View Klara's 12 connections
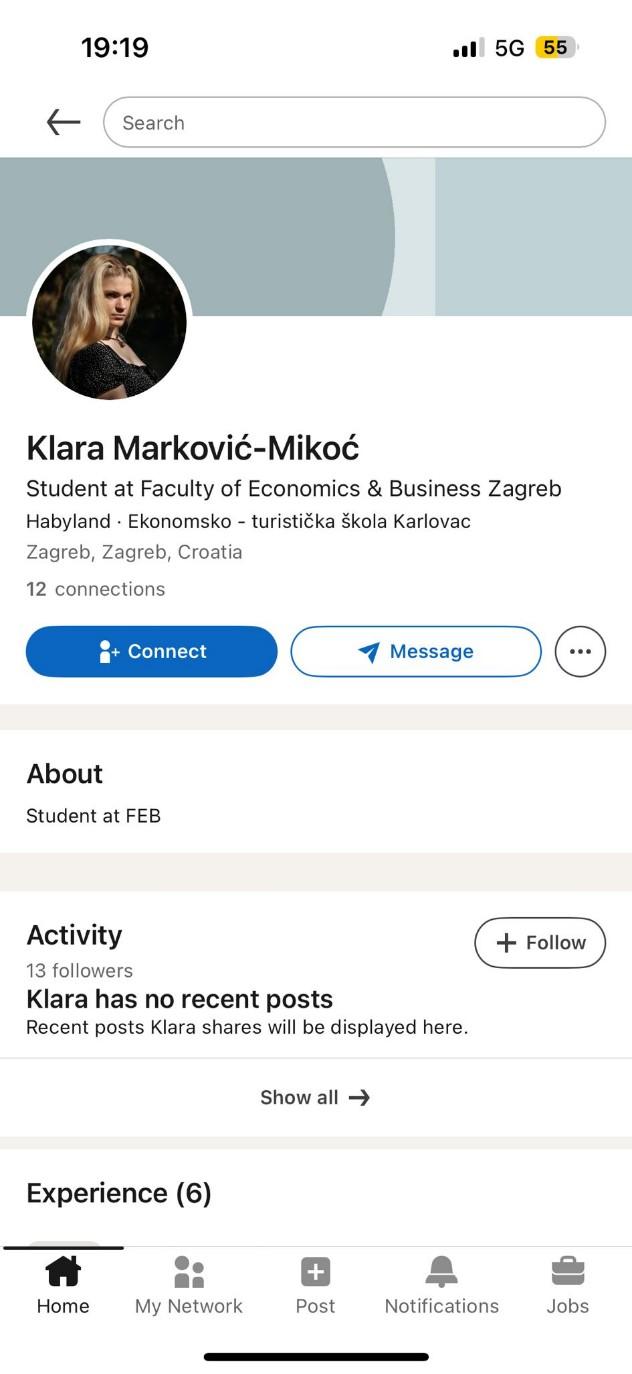Screen dimensions: 632x1374 coord(95,589)
